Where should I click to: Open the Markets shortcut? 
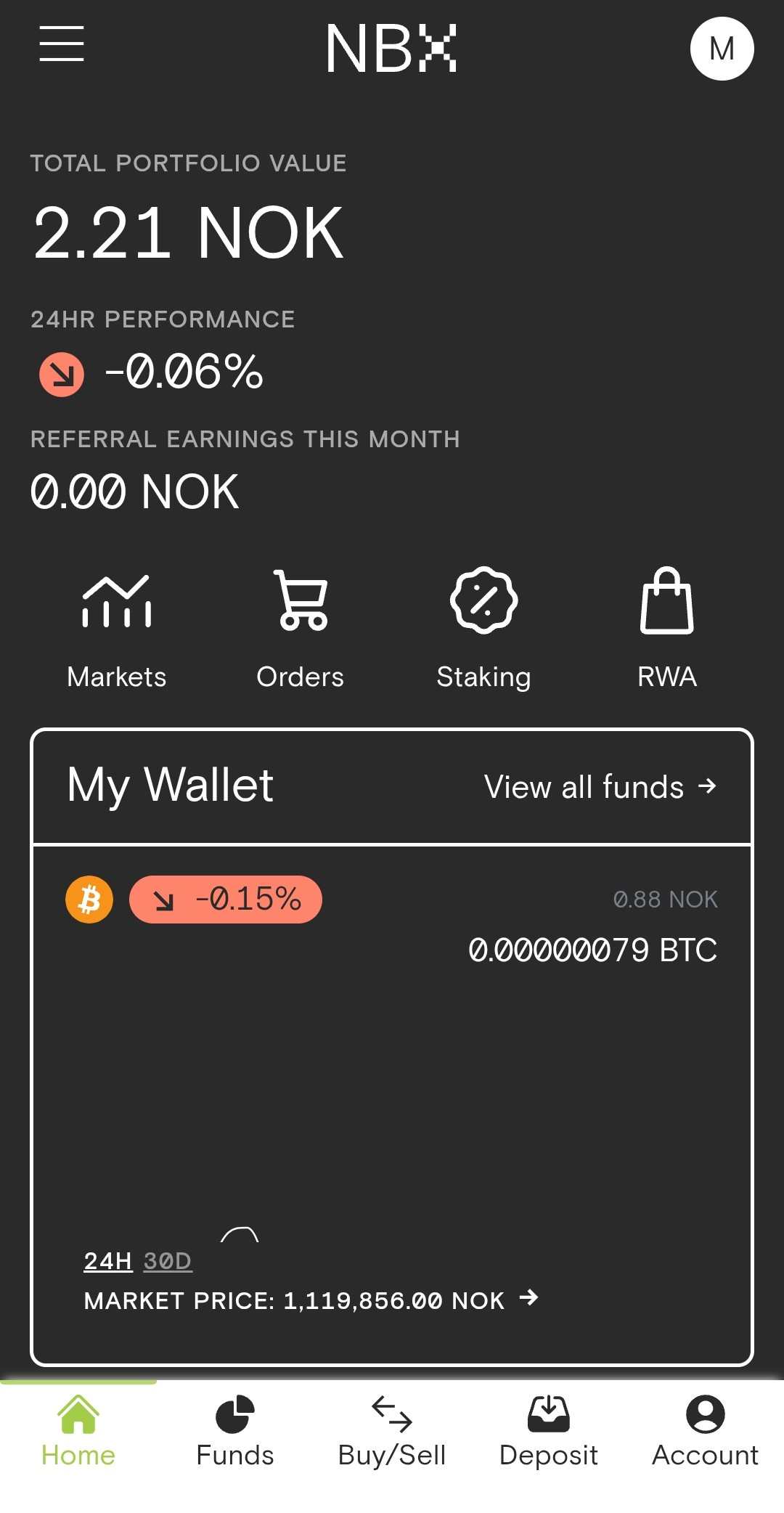tap(117, 629)
